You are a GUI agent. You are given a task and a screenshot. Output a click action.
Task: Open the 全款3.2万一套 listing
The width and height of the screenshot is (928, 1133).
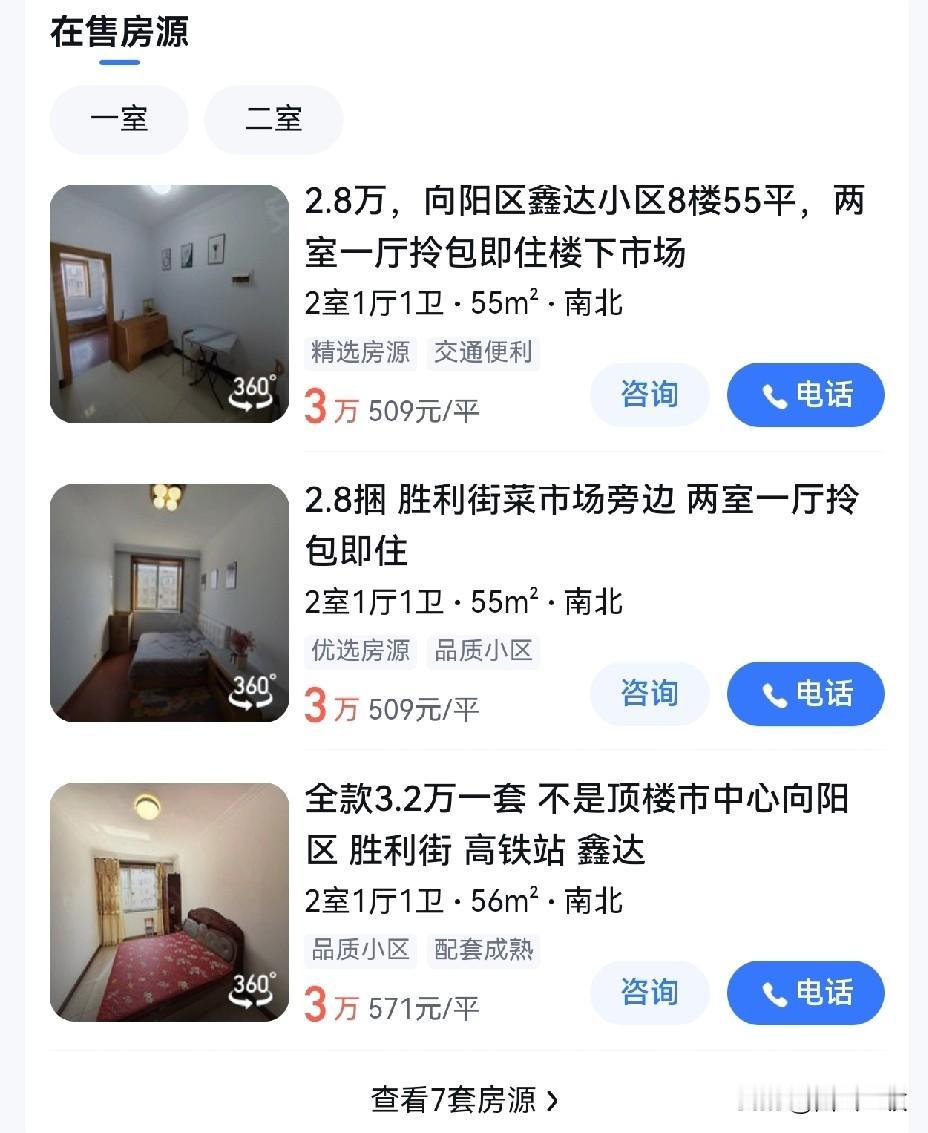pyautogui.click(x=577, y=823)
